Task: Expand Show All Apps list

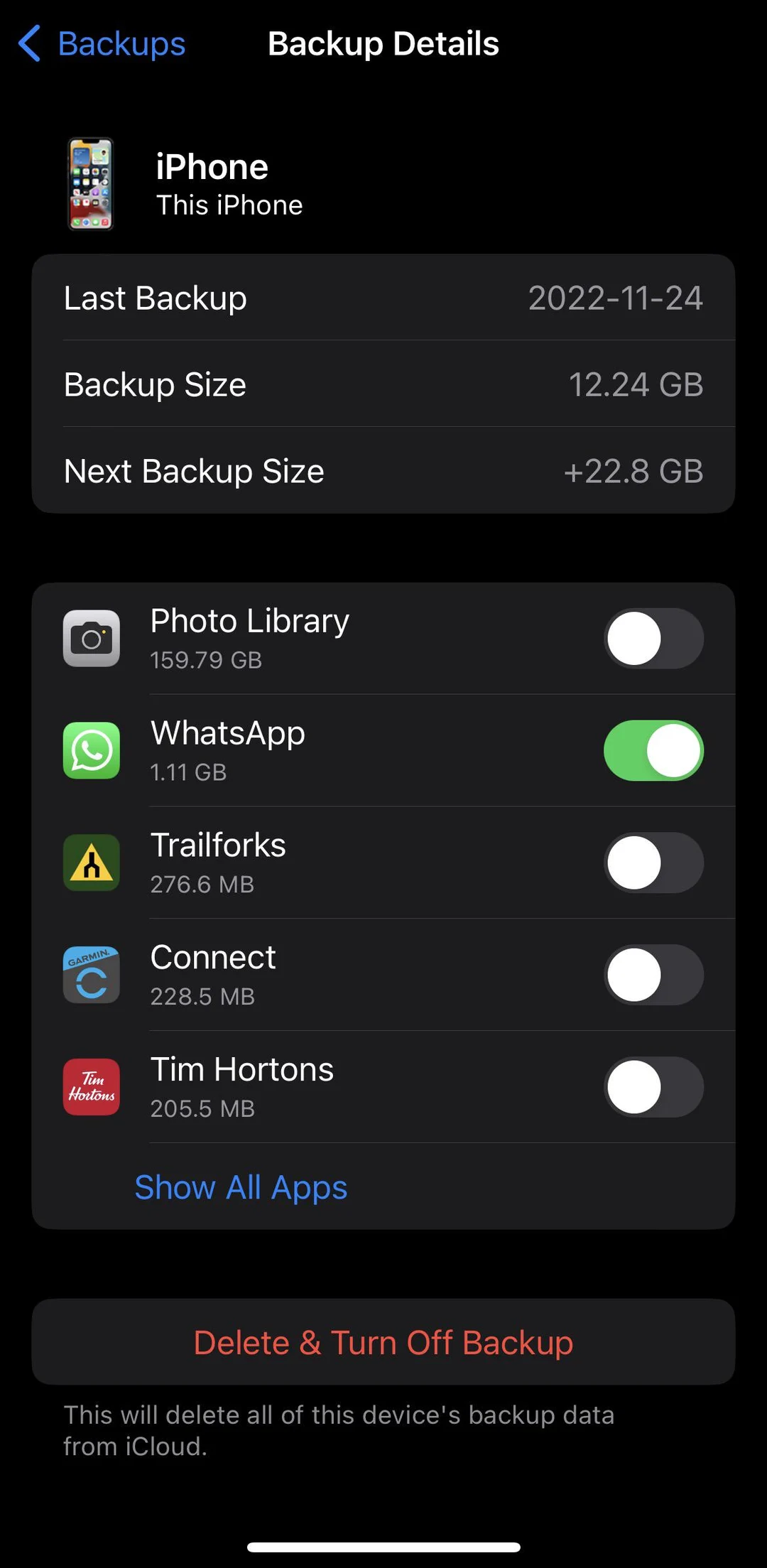Action: point(241,1187)
